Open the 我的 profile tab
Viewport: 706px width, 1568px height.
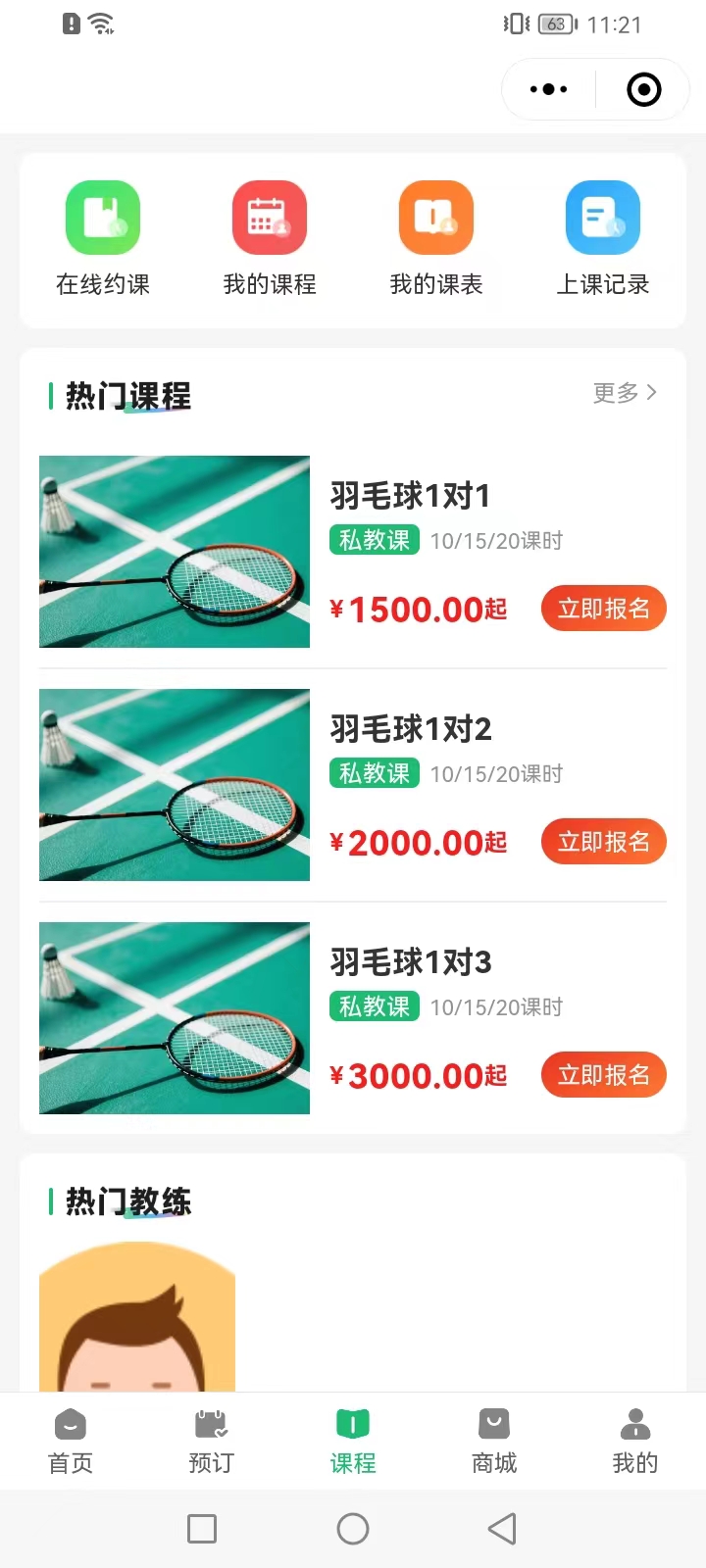point(635,1441)
